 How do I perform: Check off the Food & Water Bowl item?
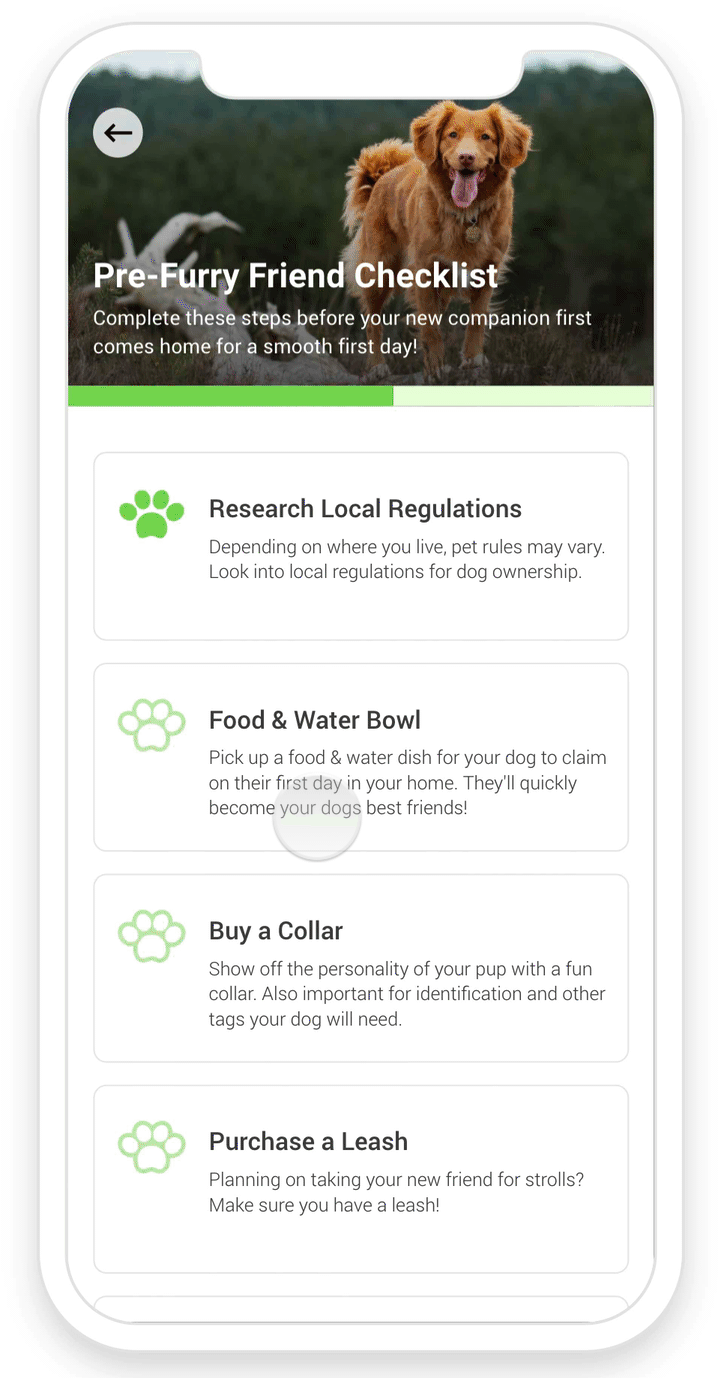[152, 726]
